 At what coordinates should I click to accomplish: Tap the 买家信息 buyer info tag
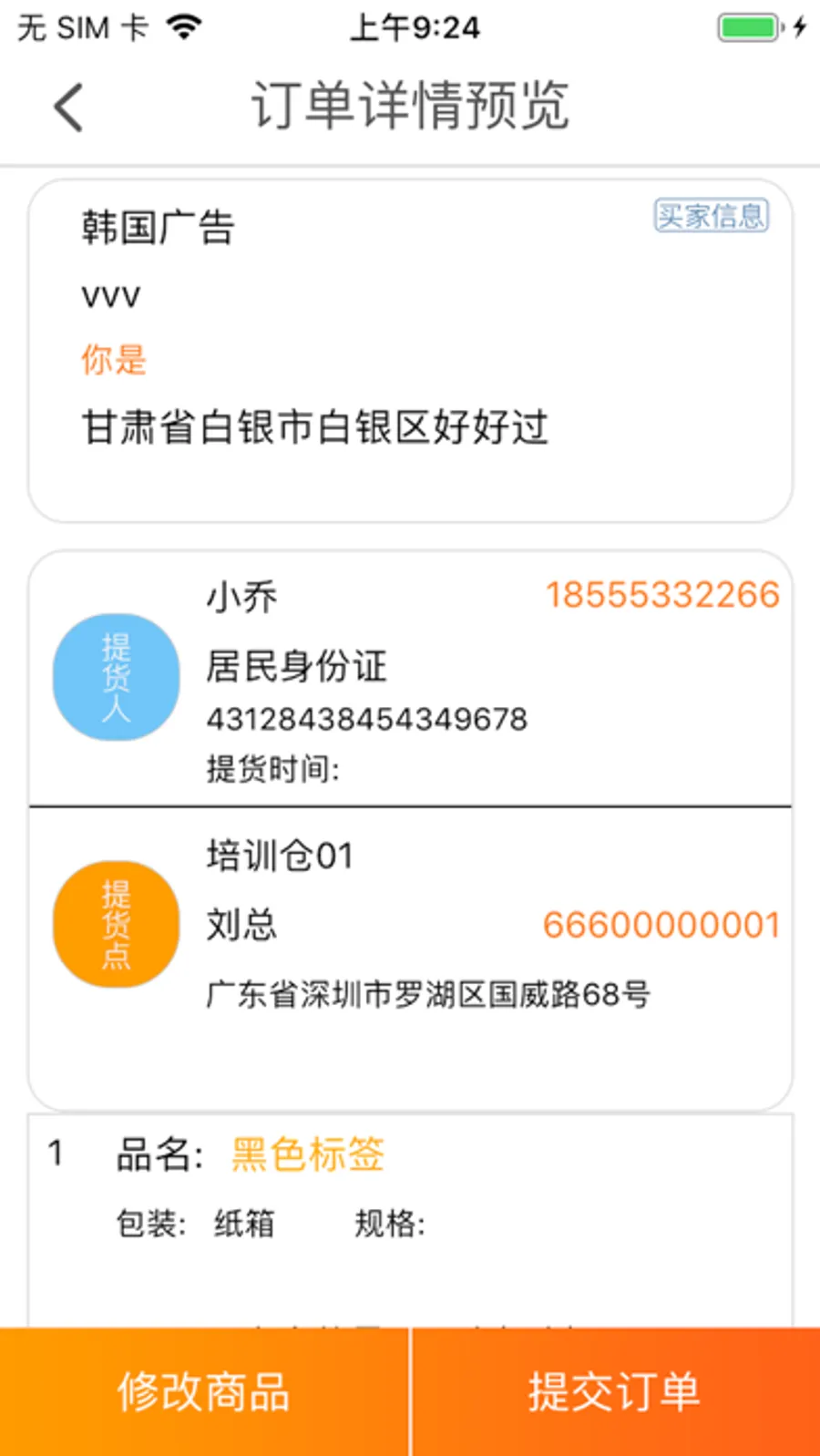pyautogui.click(x=712, y=216)
